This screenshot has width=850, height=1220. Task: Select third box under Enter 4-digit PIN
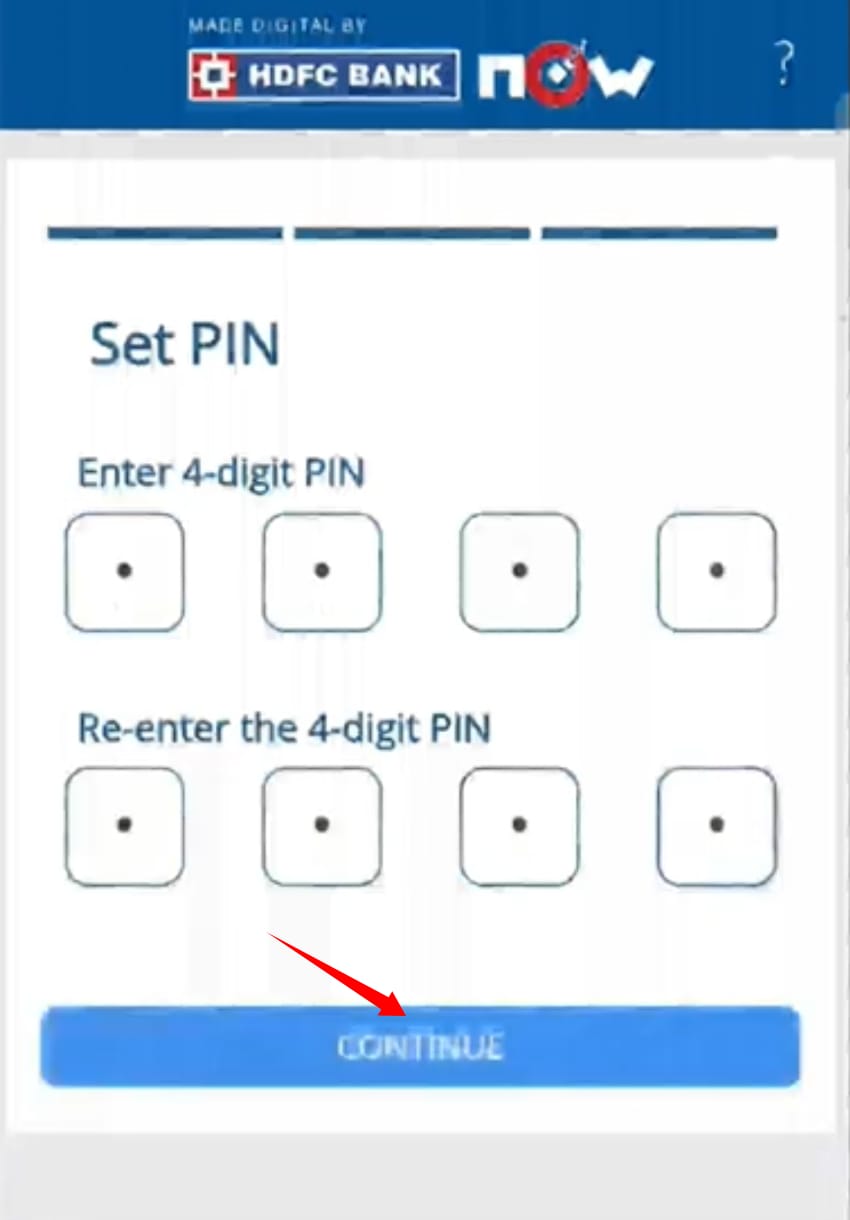point(519,571)
